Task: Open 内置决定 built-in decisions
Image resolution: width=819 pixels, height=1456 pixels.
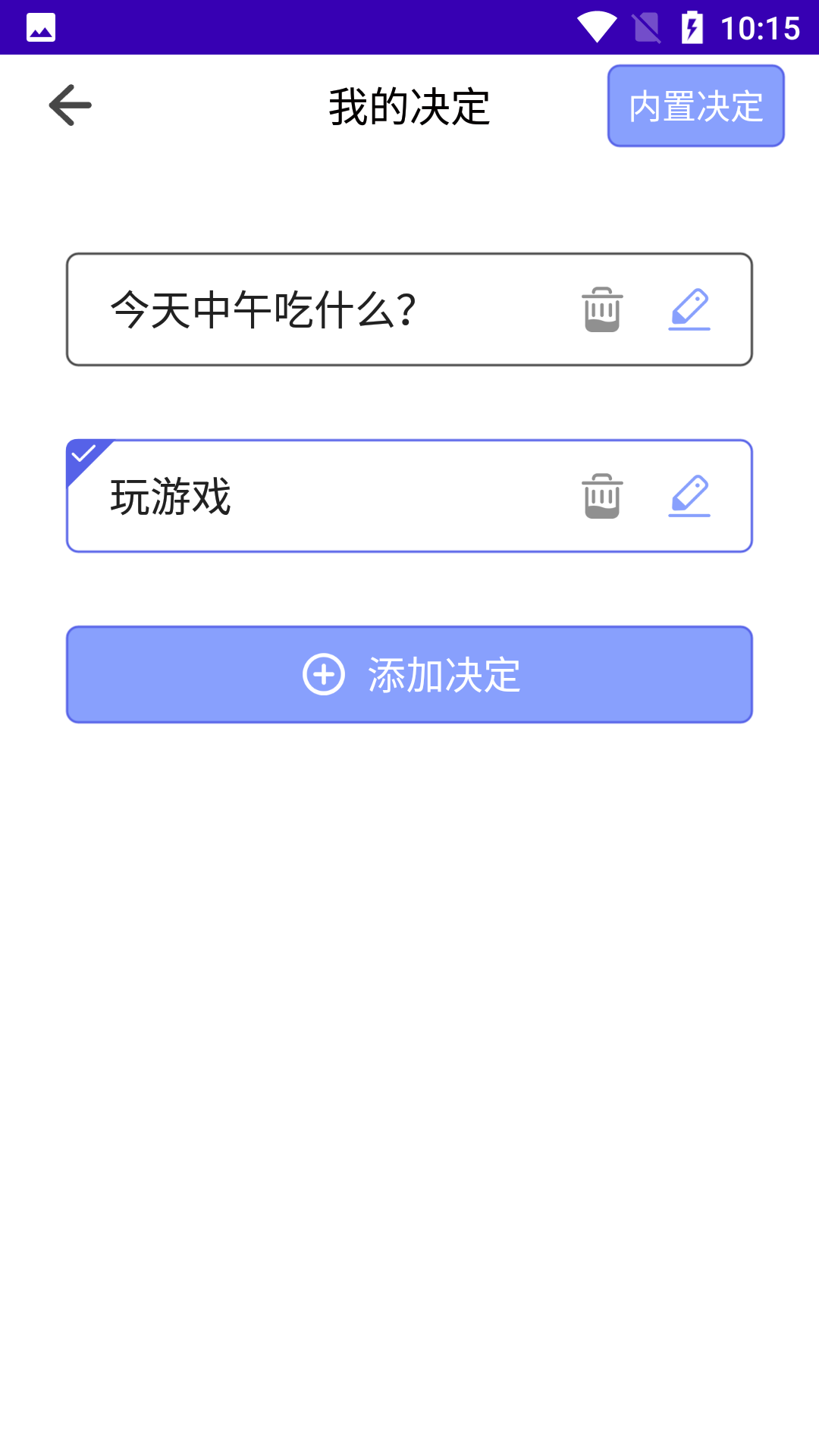Action: tap(695, 106)
